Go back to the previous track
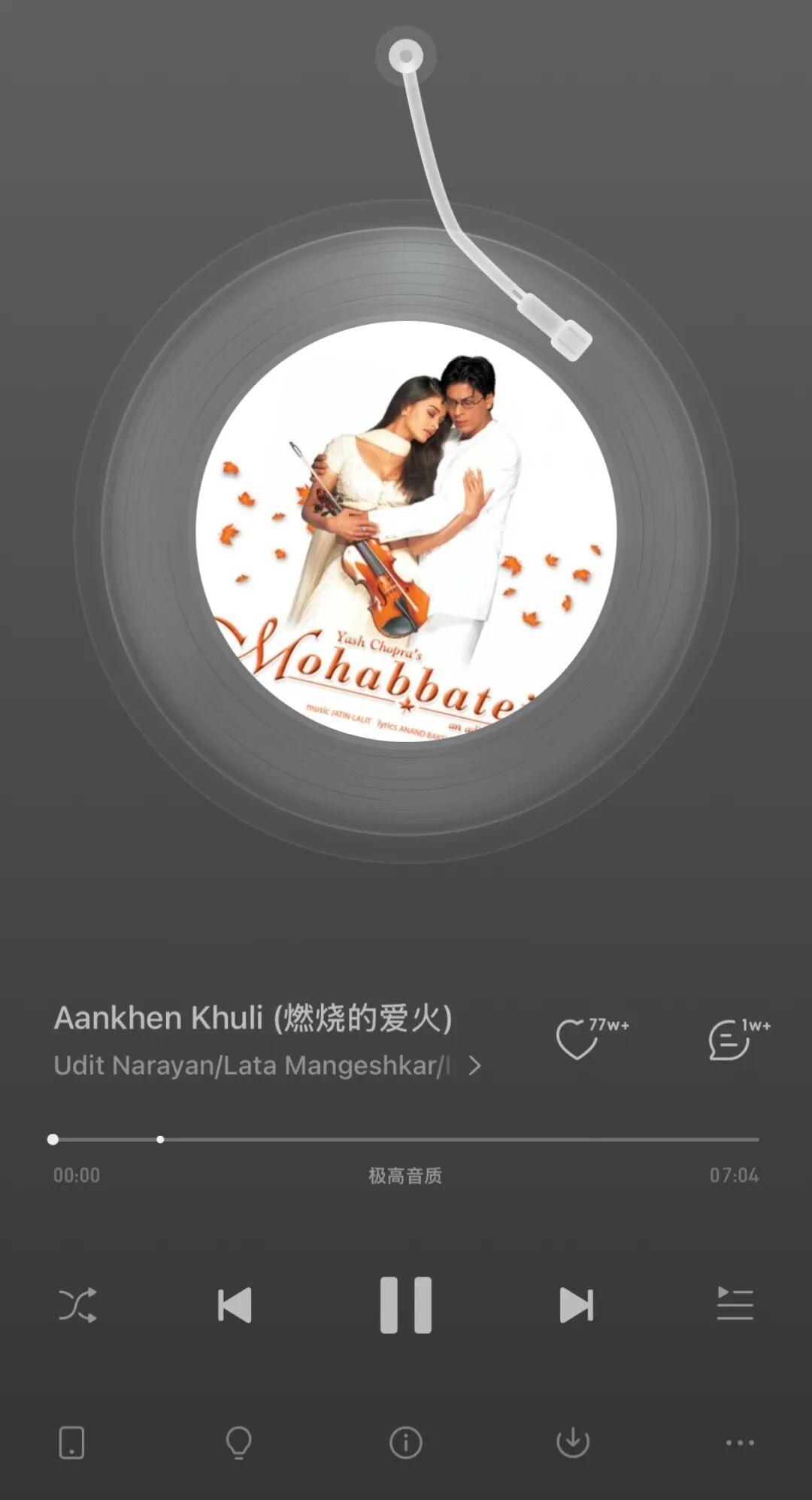This screenshot has width=812, height=1500. (235, 1305)
